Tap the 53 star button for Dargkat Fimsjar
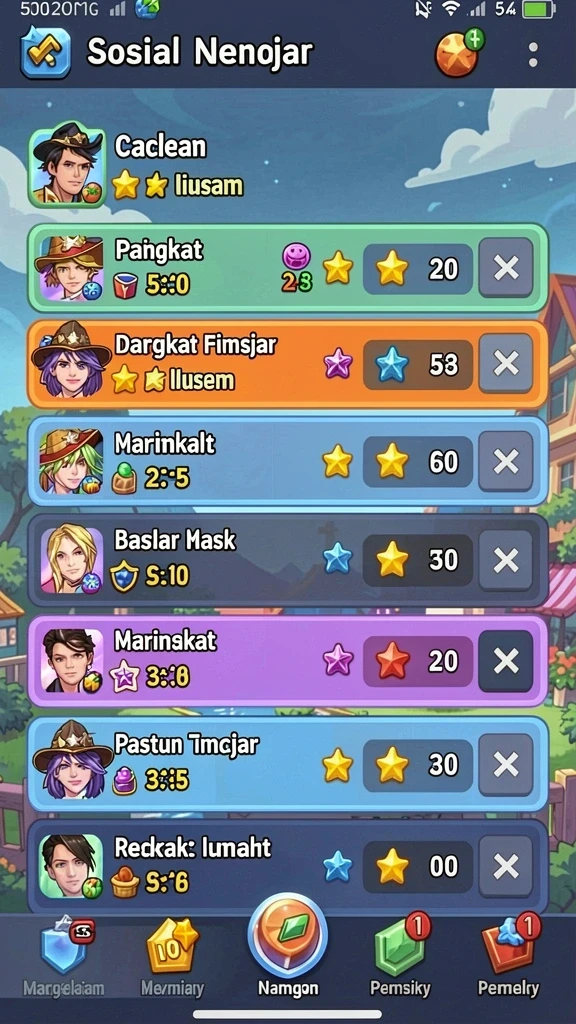The height and width of the screenshot is (1024, 576). coord(418,364)
